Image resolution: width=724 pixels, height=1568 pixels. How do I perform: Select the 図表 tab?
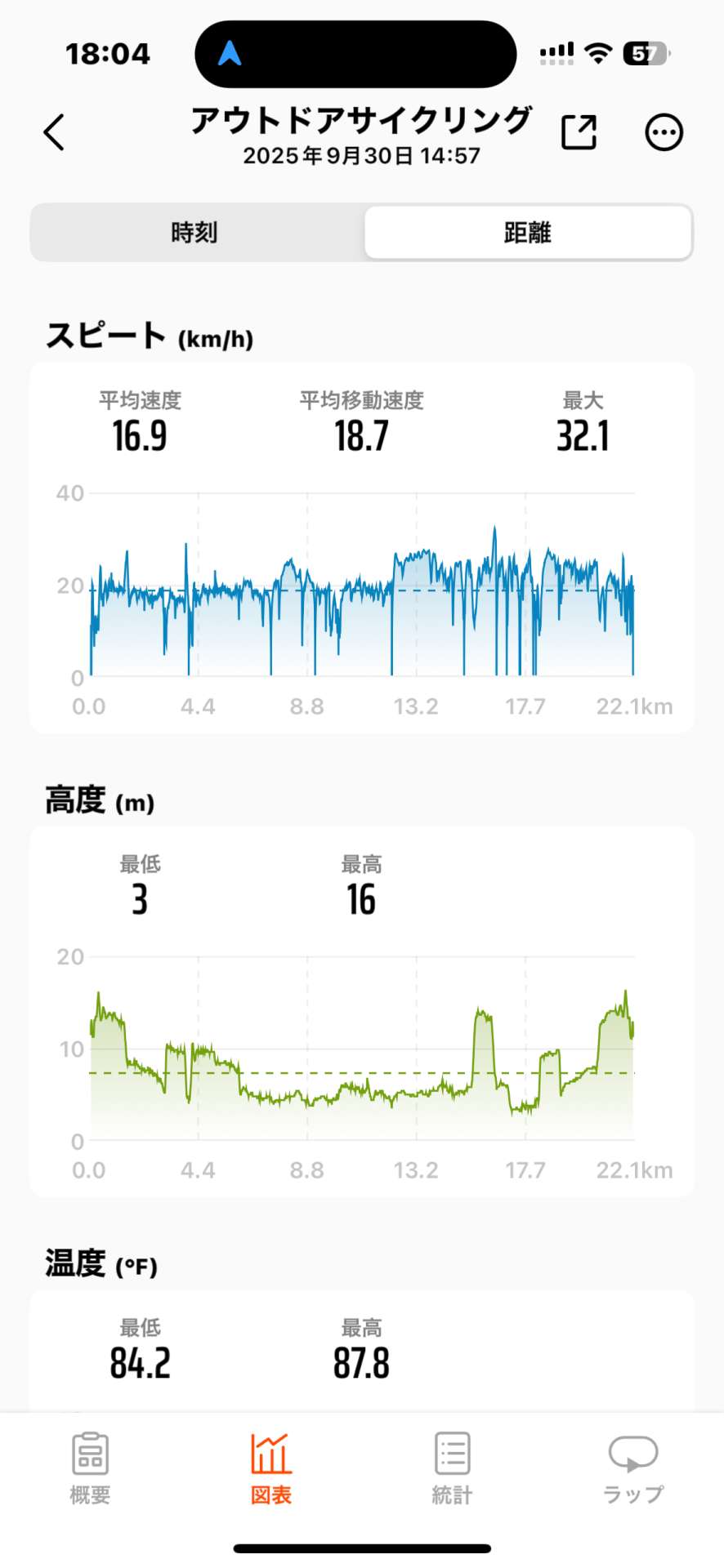click(271, 1468)
